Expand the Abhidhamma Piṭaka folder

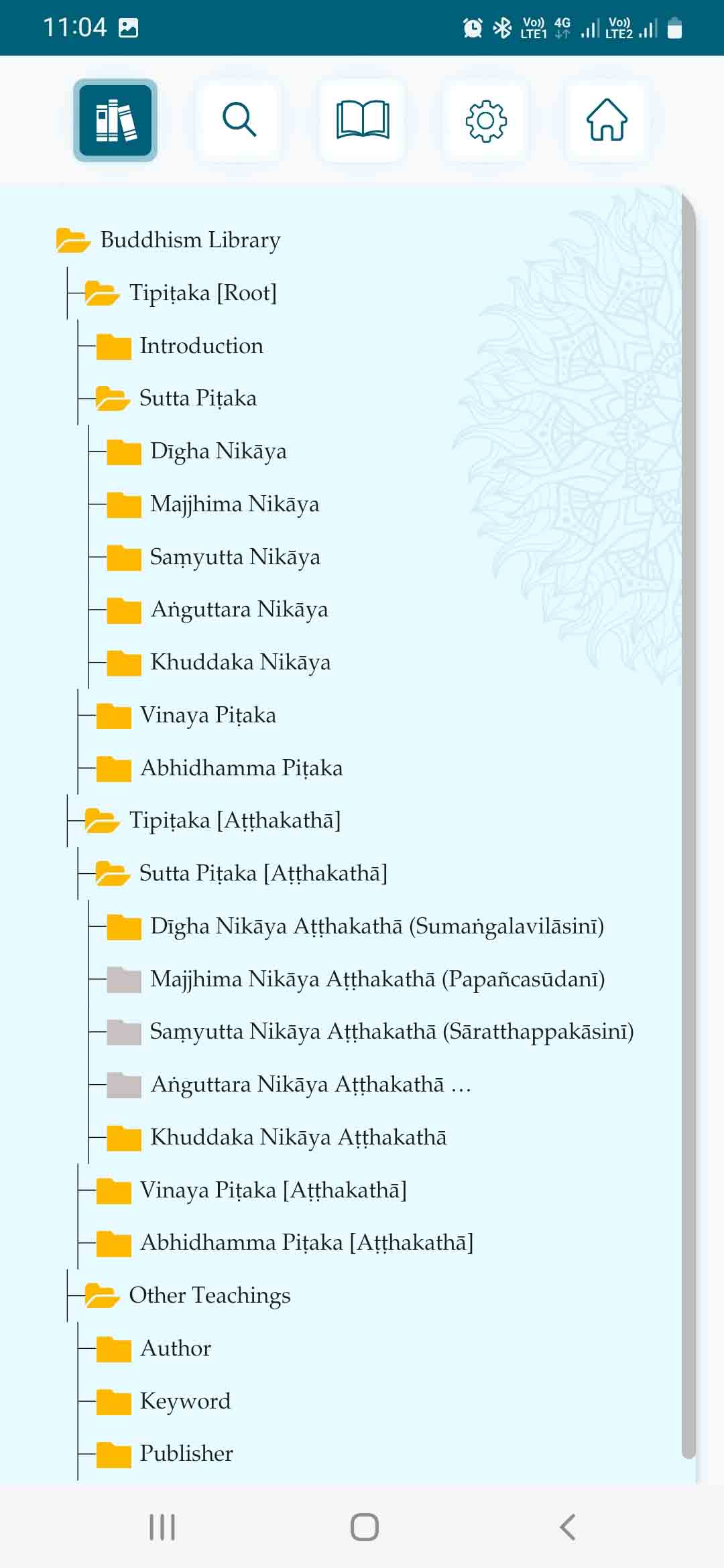coord(241,768)
